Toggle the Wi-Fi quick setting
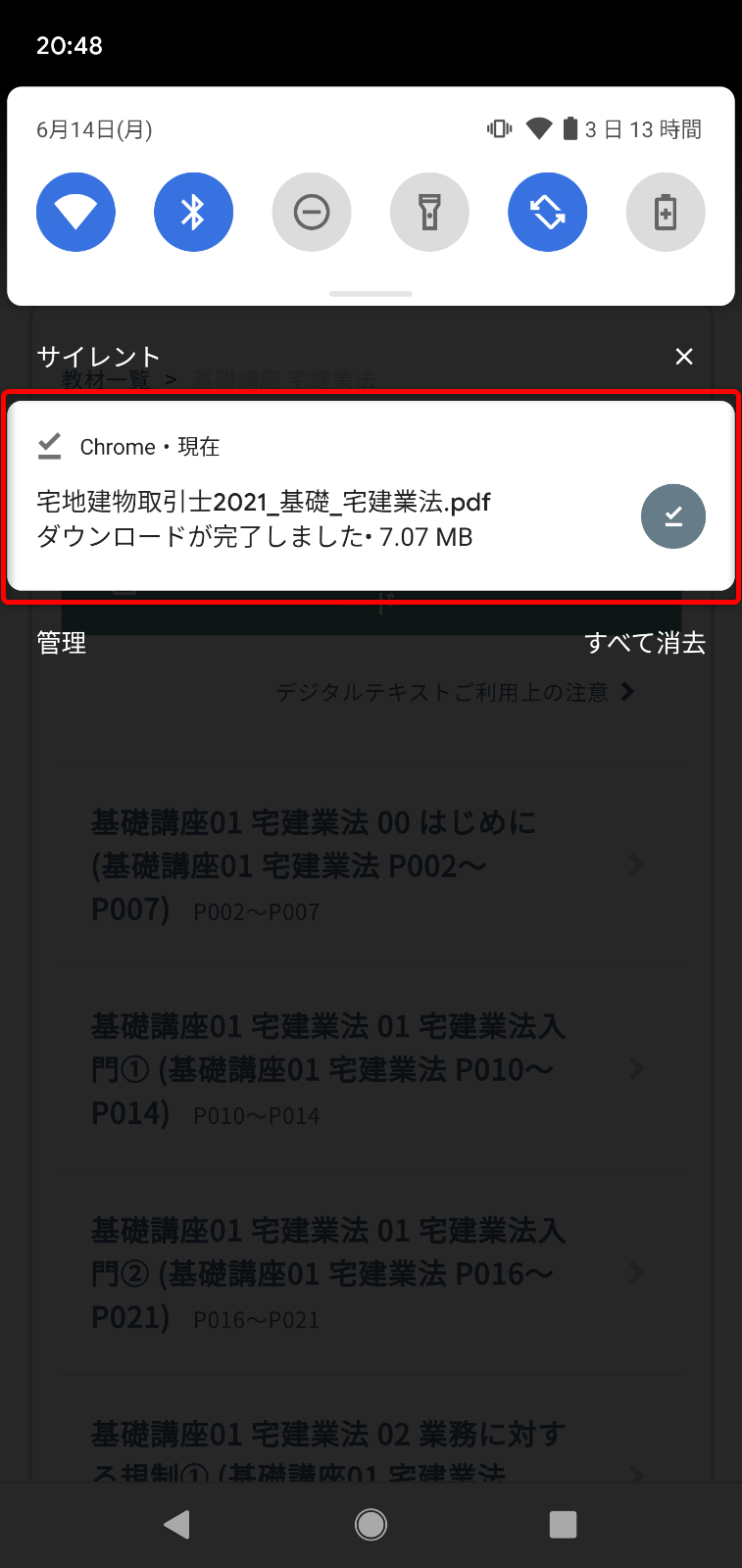The image size is (742, 1568). [75, 212]
